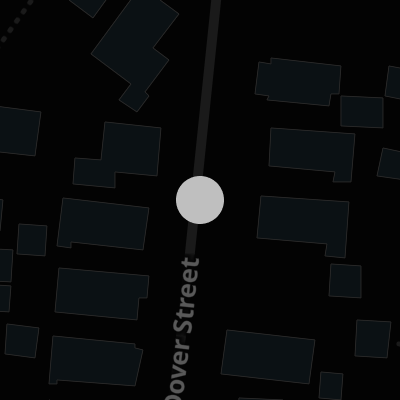Tap the round location marker on Dover Street
The image size is (400, 400).
(200, 200)
